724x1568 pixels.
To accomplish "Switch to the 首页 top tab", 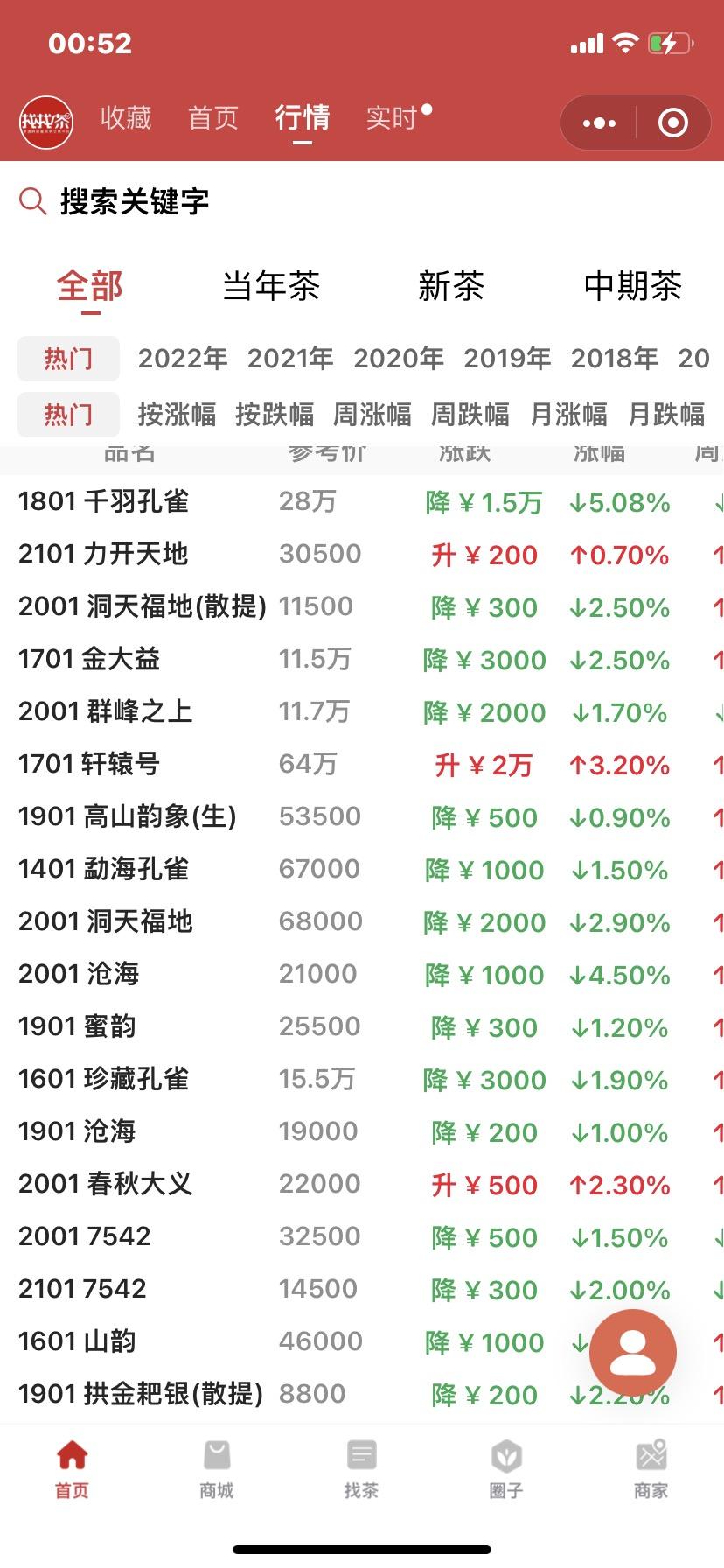I will [213, 117].
